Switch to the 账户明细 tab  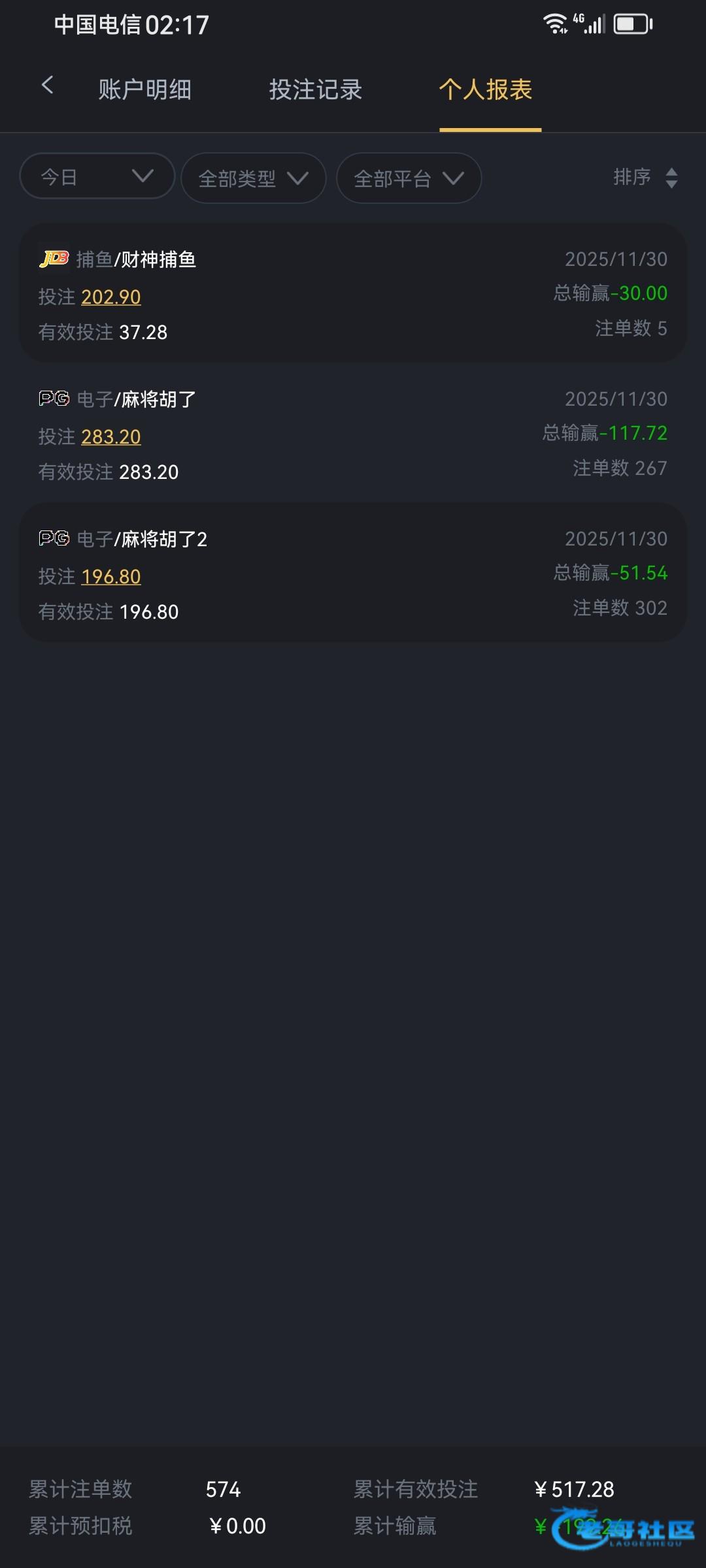pyautogui.click(x=144, y=90)
